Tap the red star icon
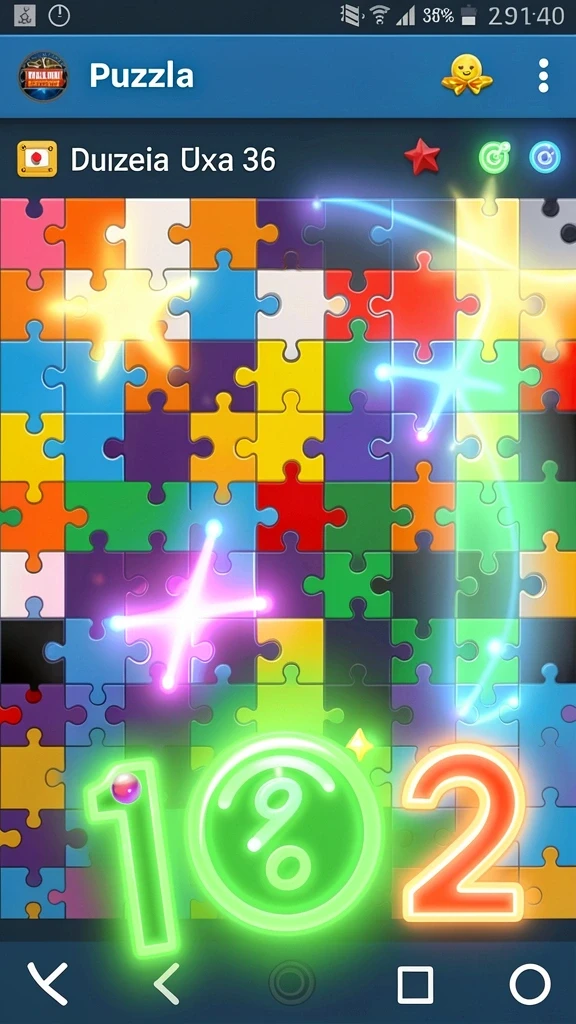This screenshot has height=1024, width=576. [x=422, y=158]
